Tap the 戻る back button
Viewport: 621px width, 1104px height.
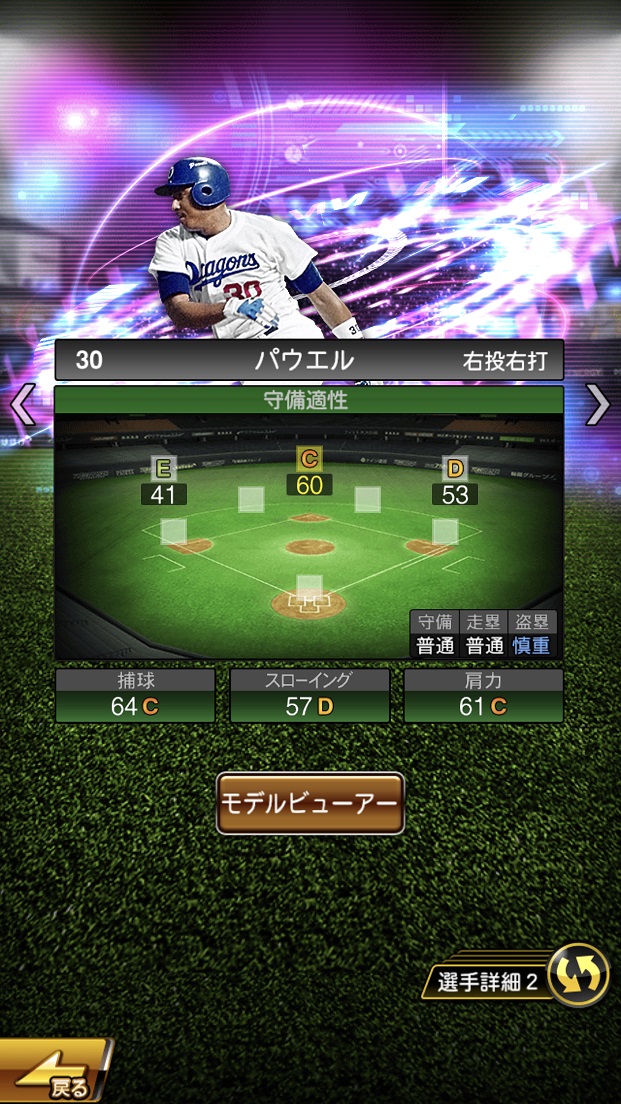point(55,1074)
